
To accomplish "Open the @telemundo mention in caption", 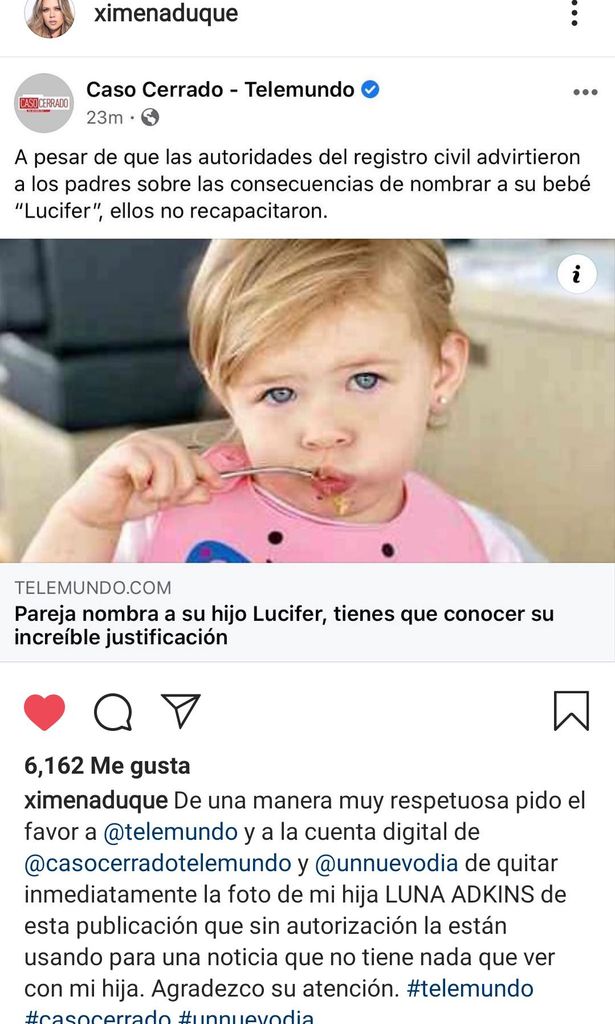I will [171, 831].
